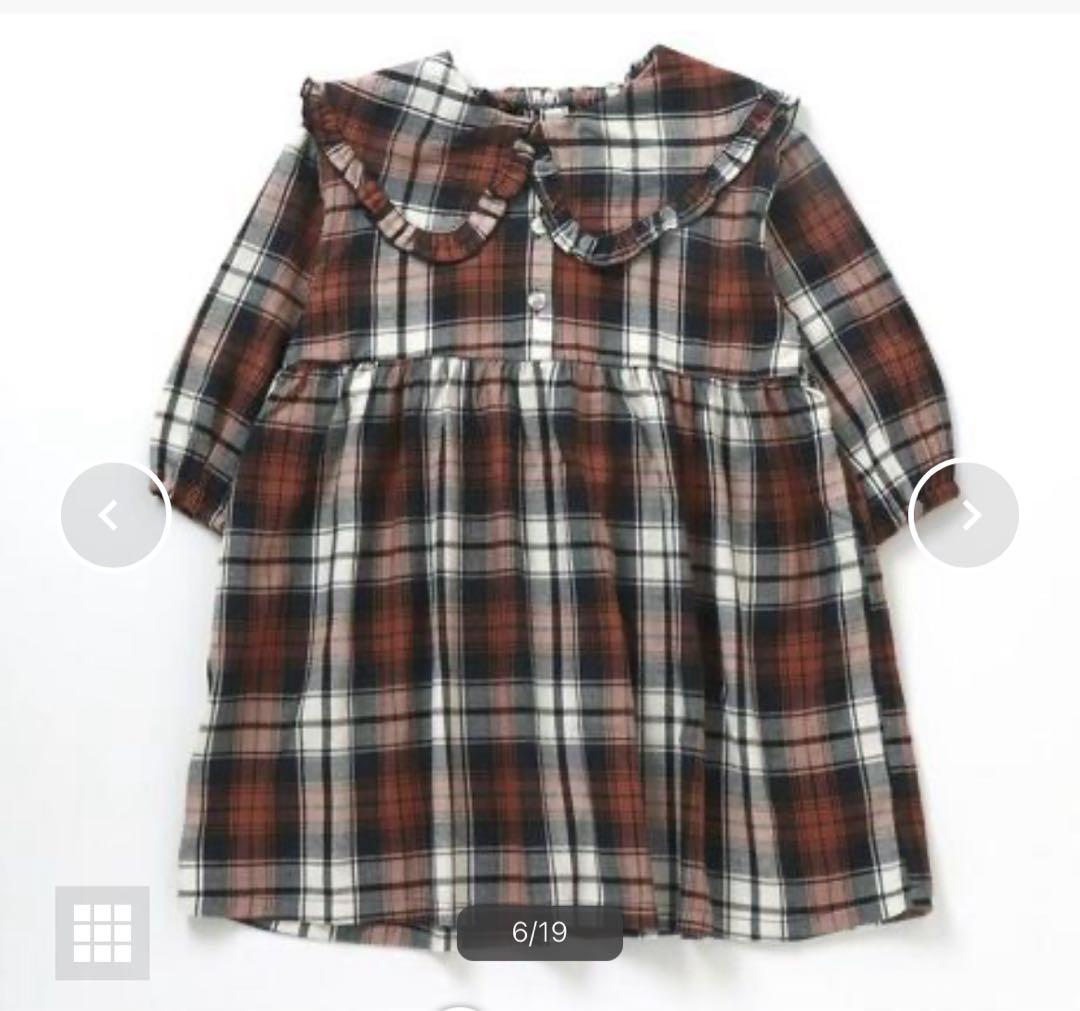Advance to the next product photo
The height and width of the screenshot is (1011, 1080).
pos(965,515)
